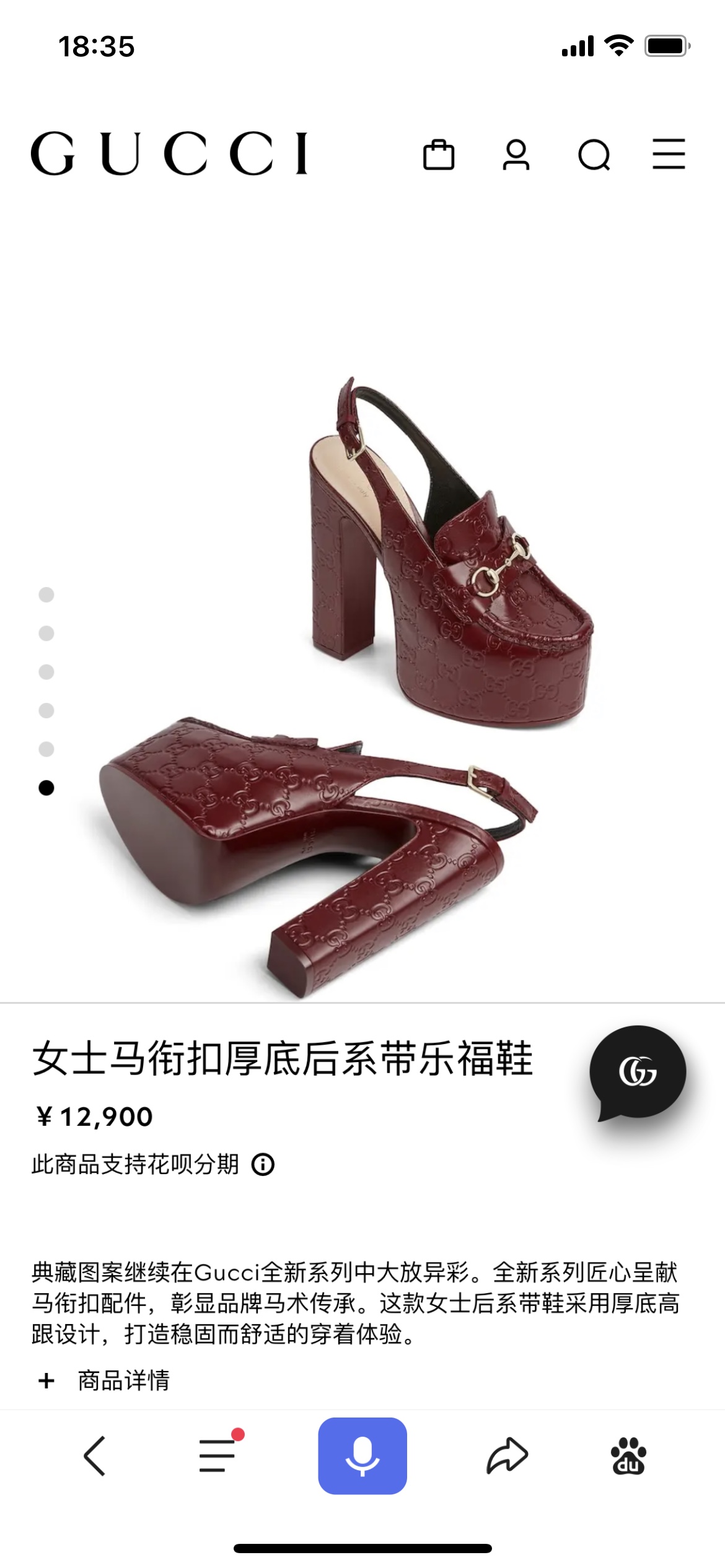Open the Baidu paw home button
Image resolution: width=725 pixels, height=1568 pixels.
point(628,1456)
